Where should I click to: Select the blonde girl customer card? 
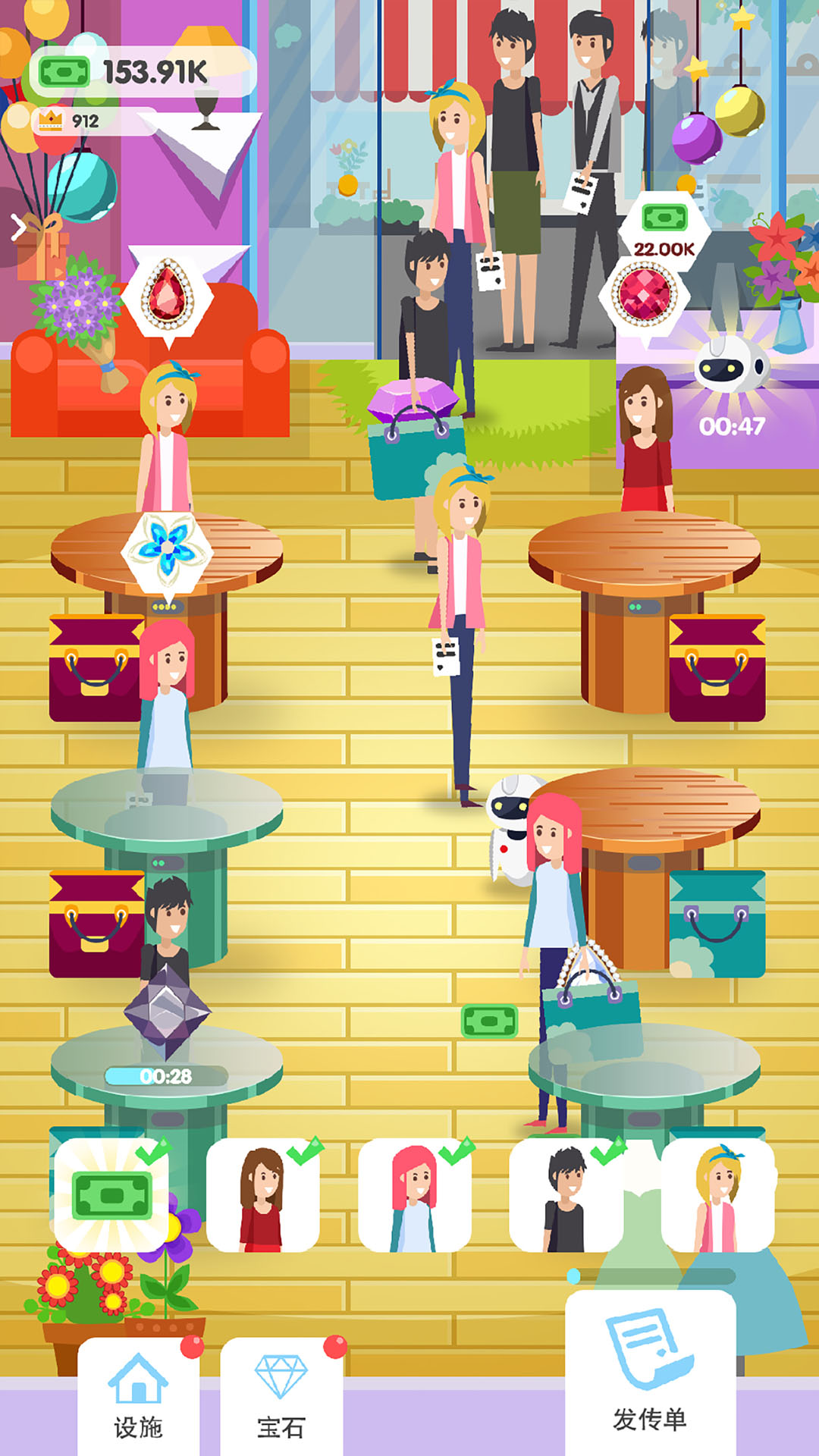717,1196
